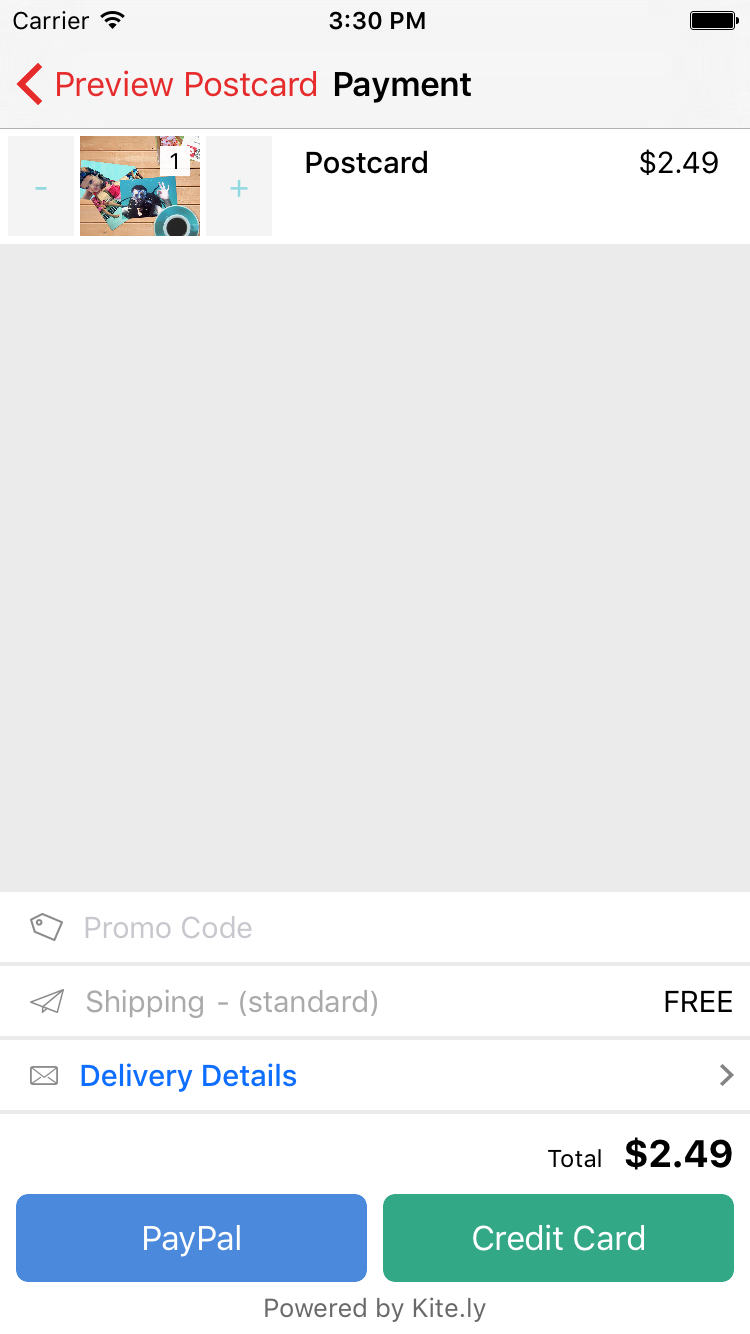The height and width of the screenshot is (1334, 750).
Task: Click the shipping paper plane icon
Action: tap(46, 1001)
